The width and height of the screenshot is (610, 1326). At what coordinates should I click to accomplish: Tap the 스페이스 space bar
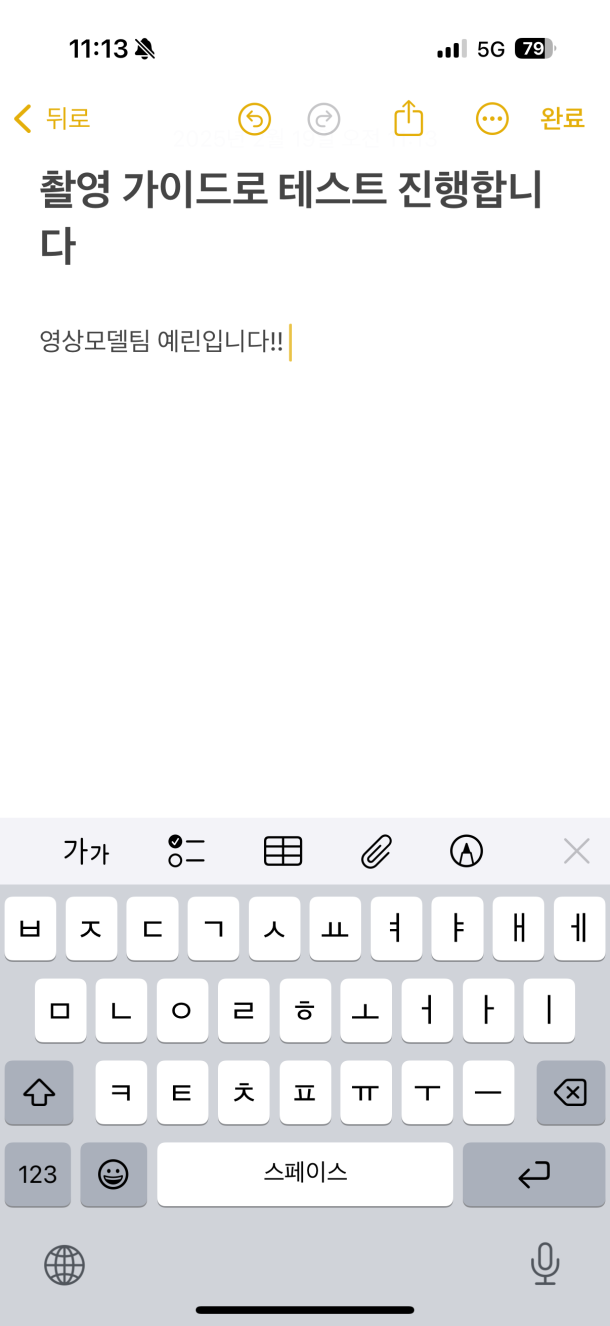[305, 1174]
